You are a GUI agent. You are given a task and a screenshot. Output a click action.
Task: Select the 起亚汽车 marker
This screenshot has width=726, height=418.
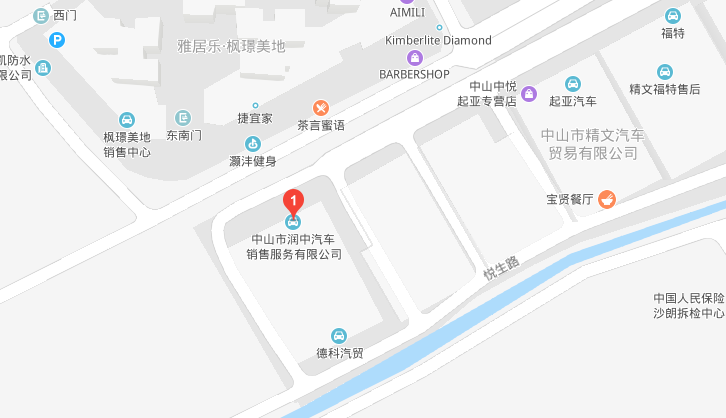click(x=572, y=84)
